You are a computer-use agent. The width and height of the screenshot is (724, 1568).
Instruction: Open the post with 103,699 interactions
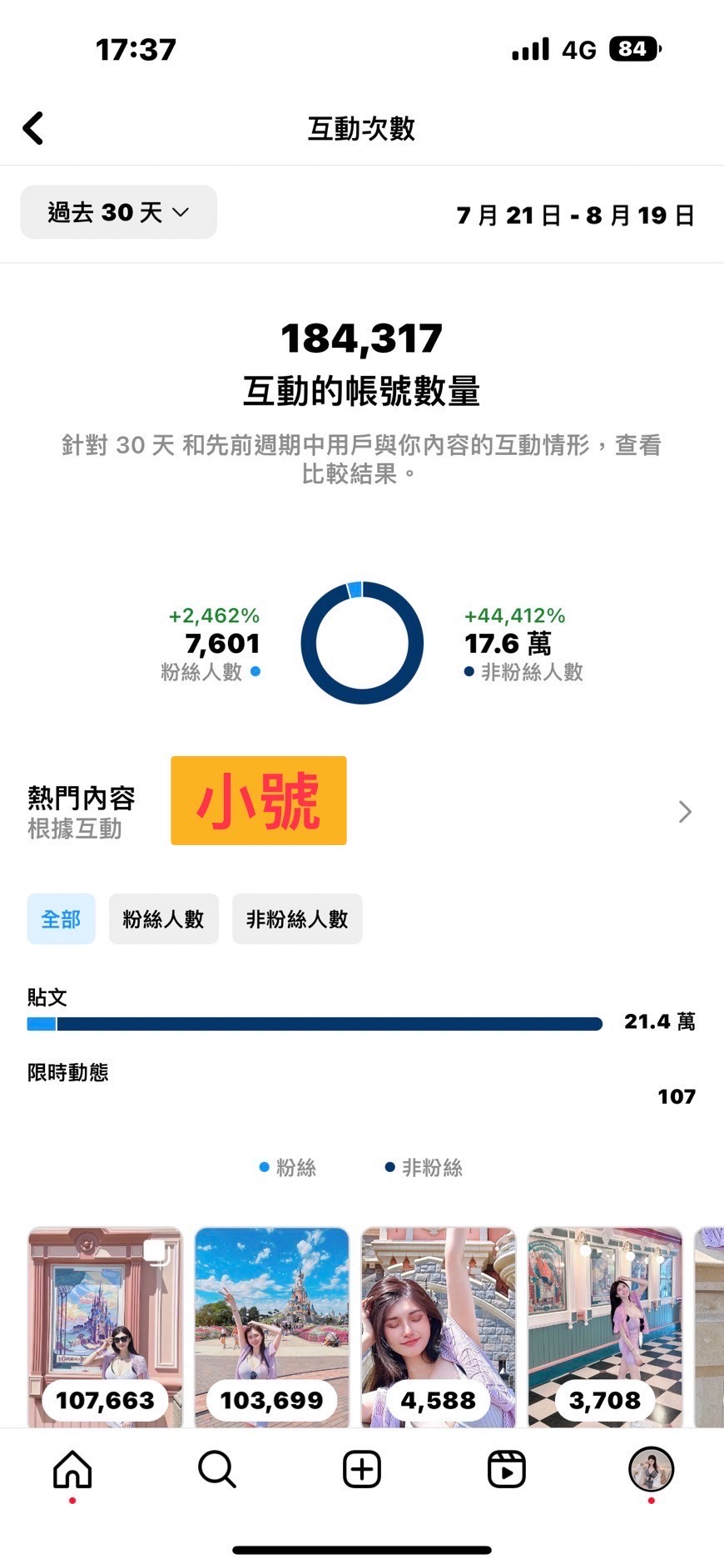[271, 1327]
